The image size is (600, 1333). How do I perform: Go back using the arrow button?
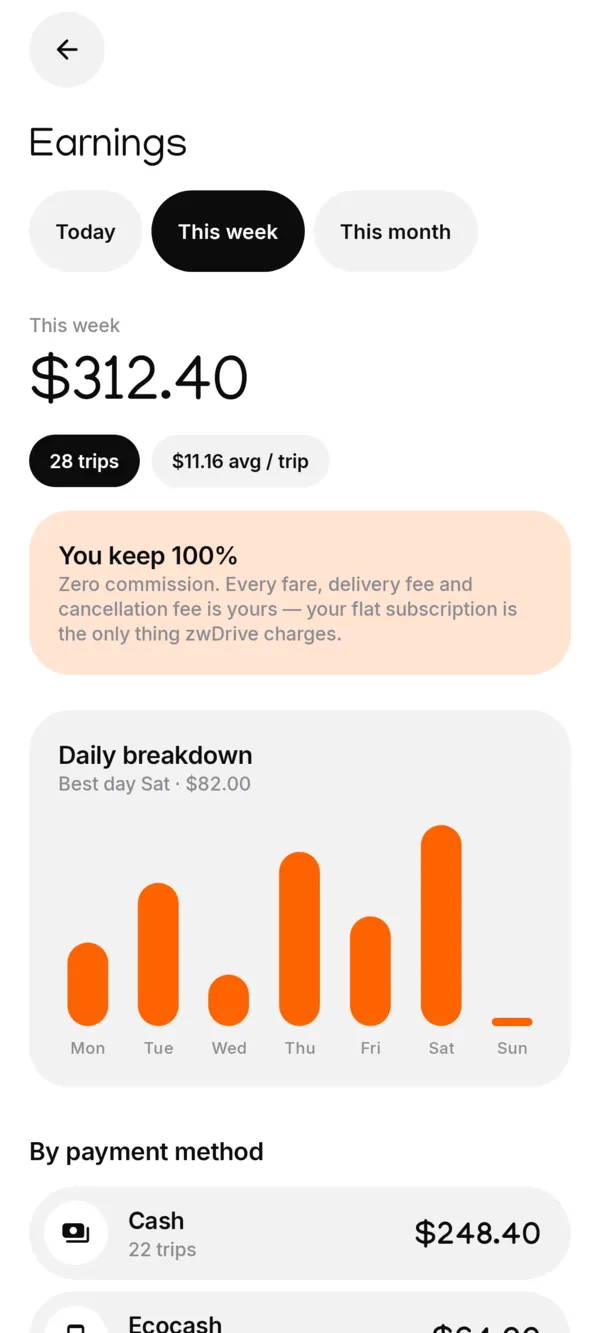(67, 50)
